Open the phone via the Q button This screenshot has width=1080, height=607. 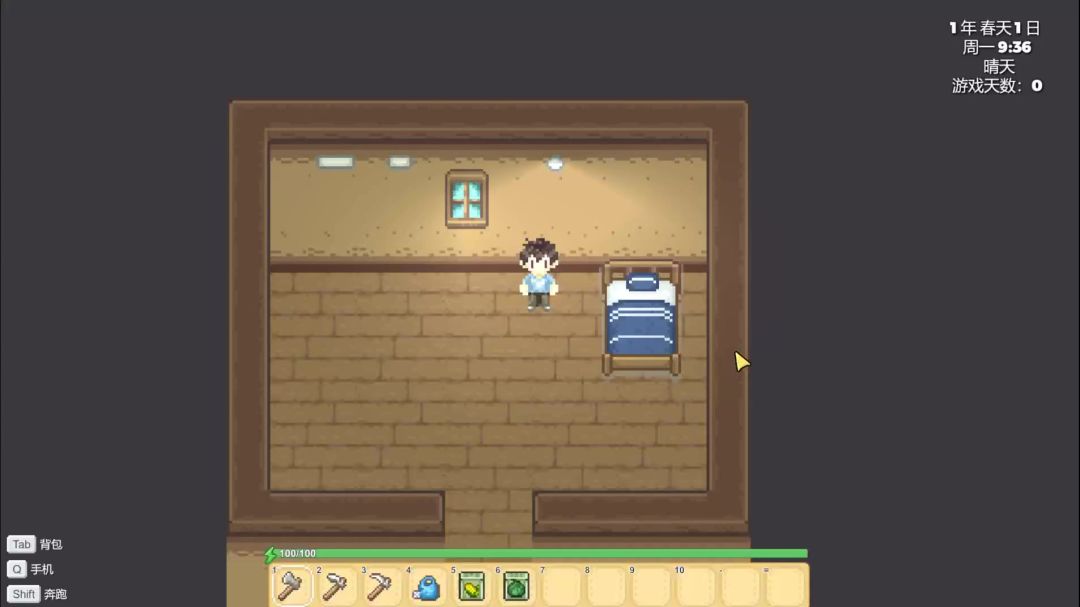(17, 569)
